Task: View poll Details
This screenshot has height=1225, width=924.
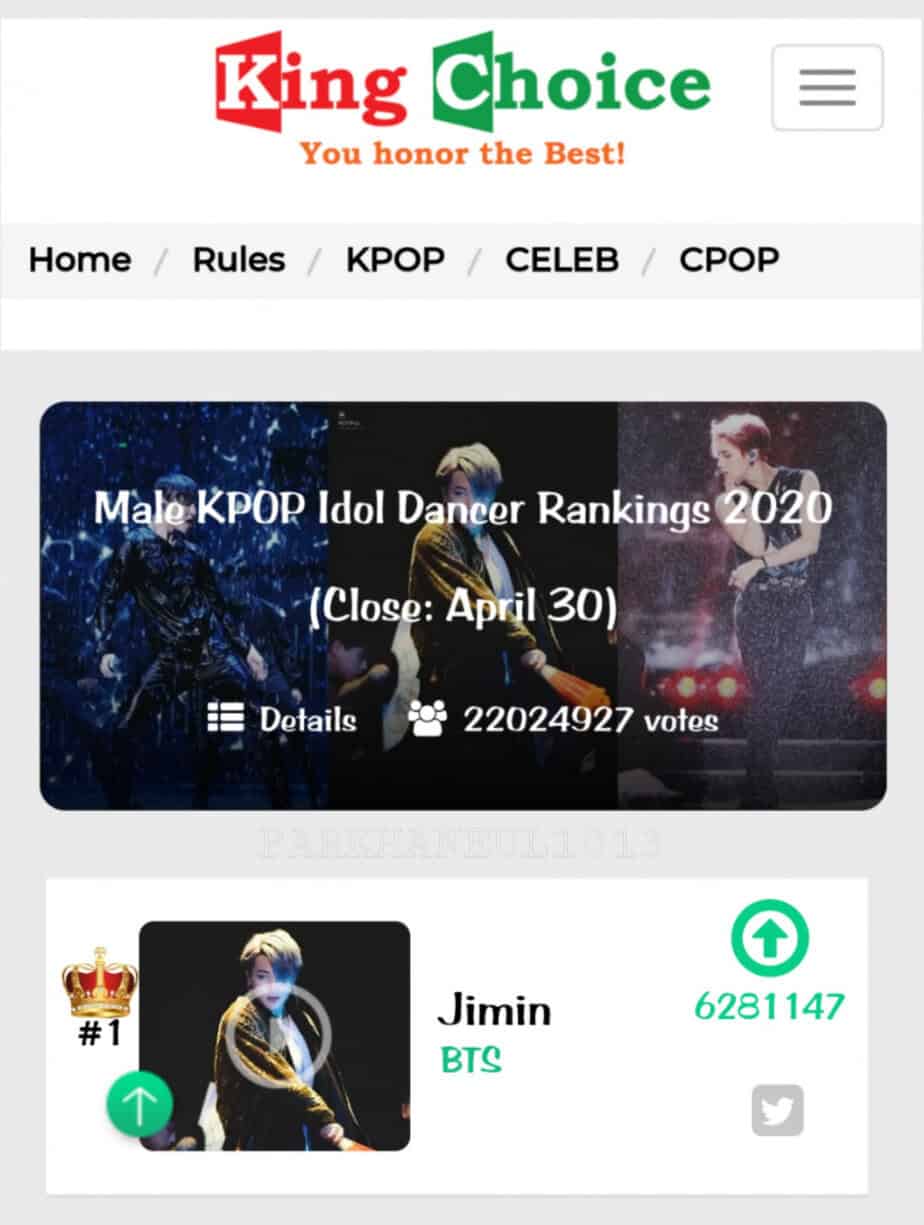Action: pos(283,720)
